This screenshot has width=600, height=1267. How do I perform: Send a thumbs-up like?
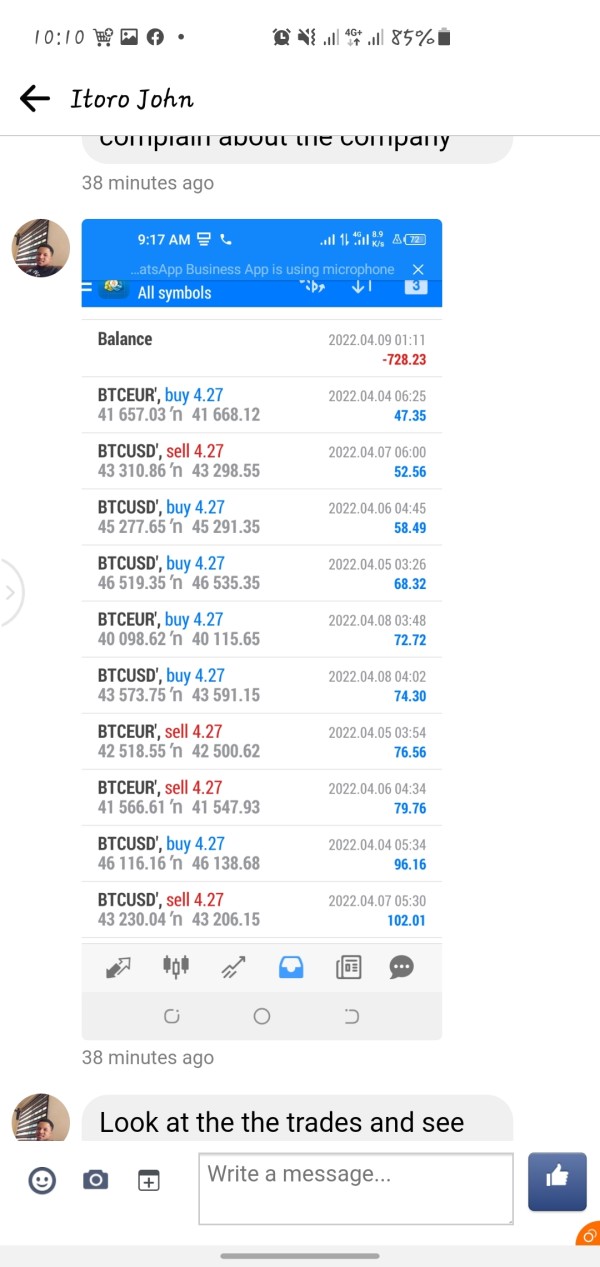tap(557, 1181)
